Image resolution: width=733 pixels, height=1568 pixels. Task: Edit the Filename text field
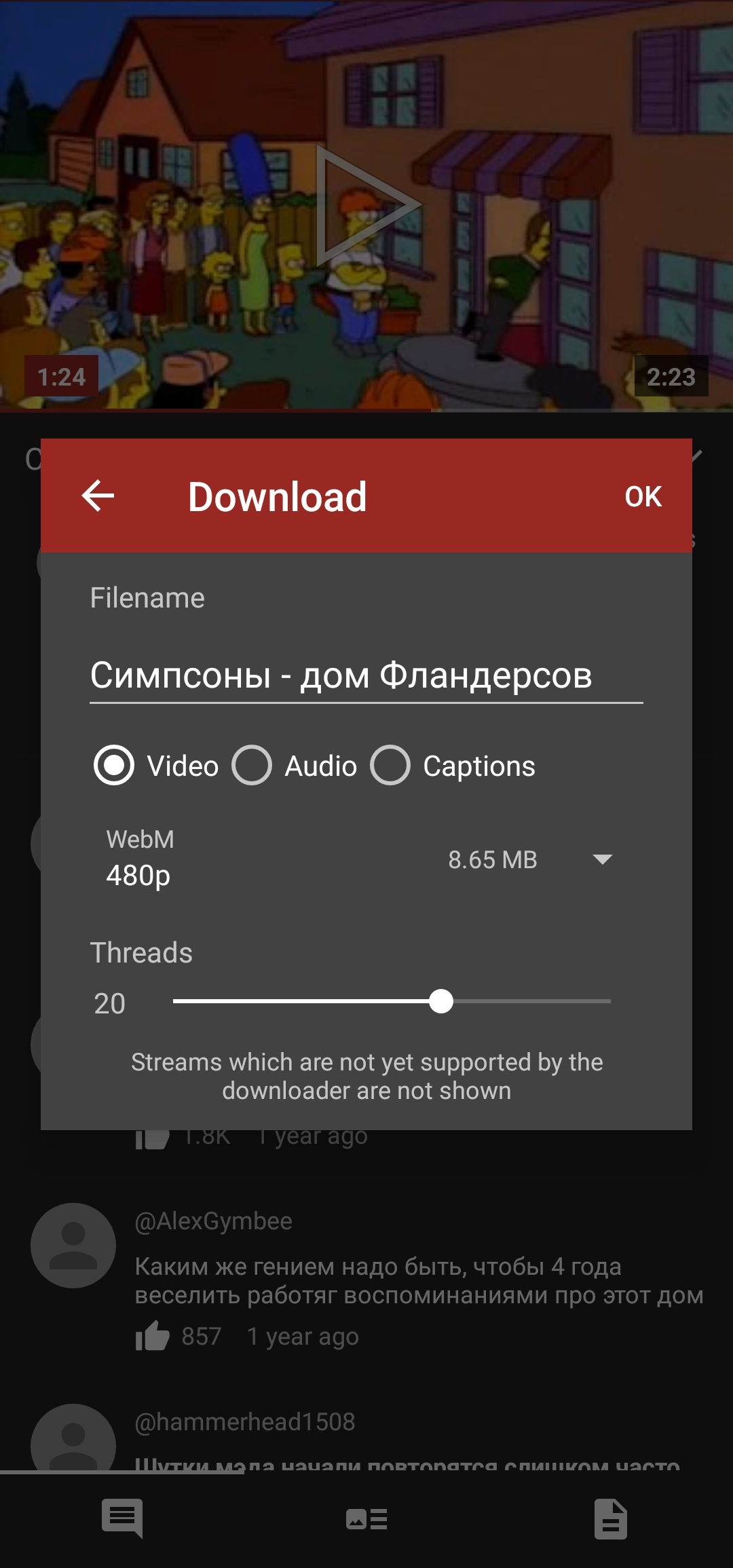tap(365, 676)
